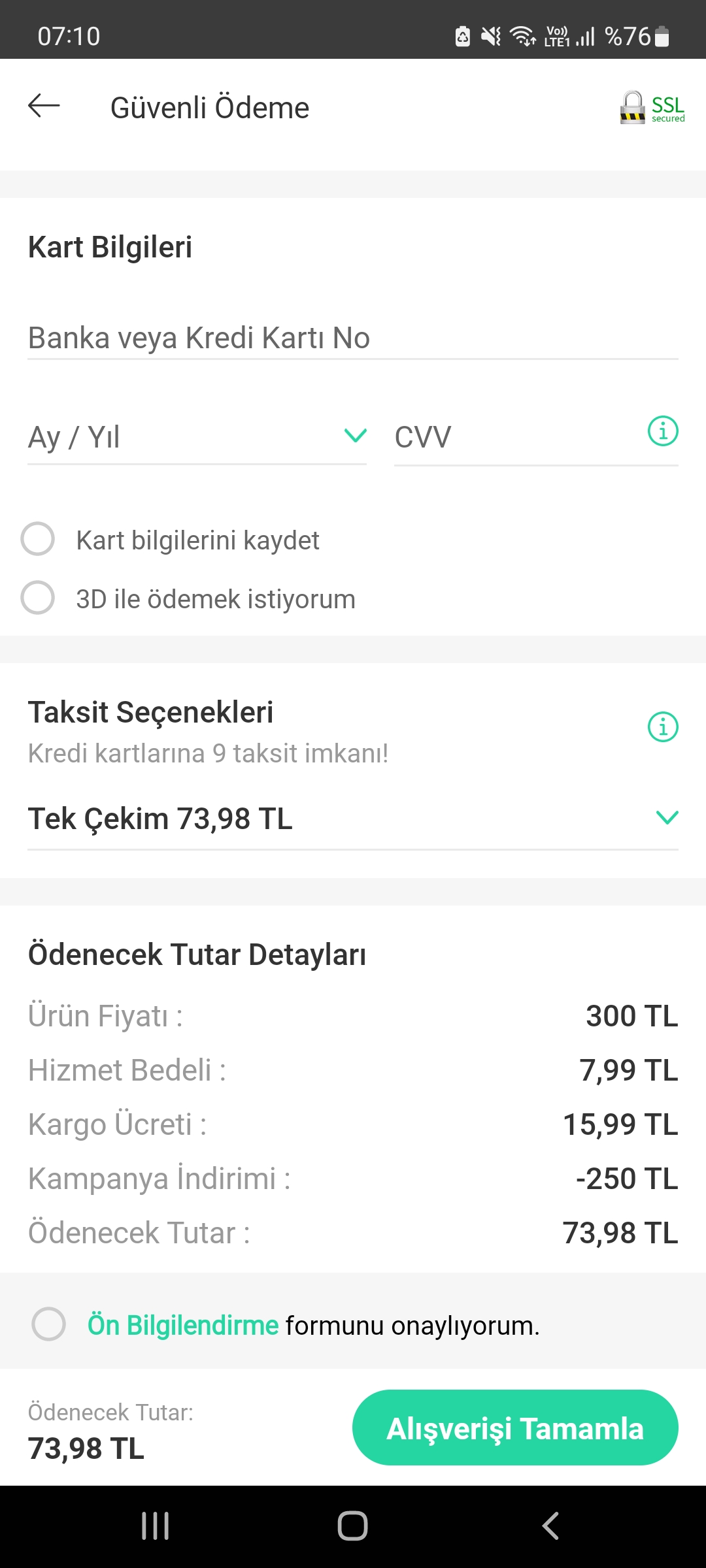Screen dimensions: 706x1568
Task: Enable 3D ile ödemek istiyorum
Action: coord(38,598)
